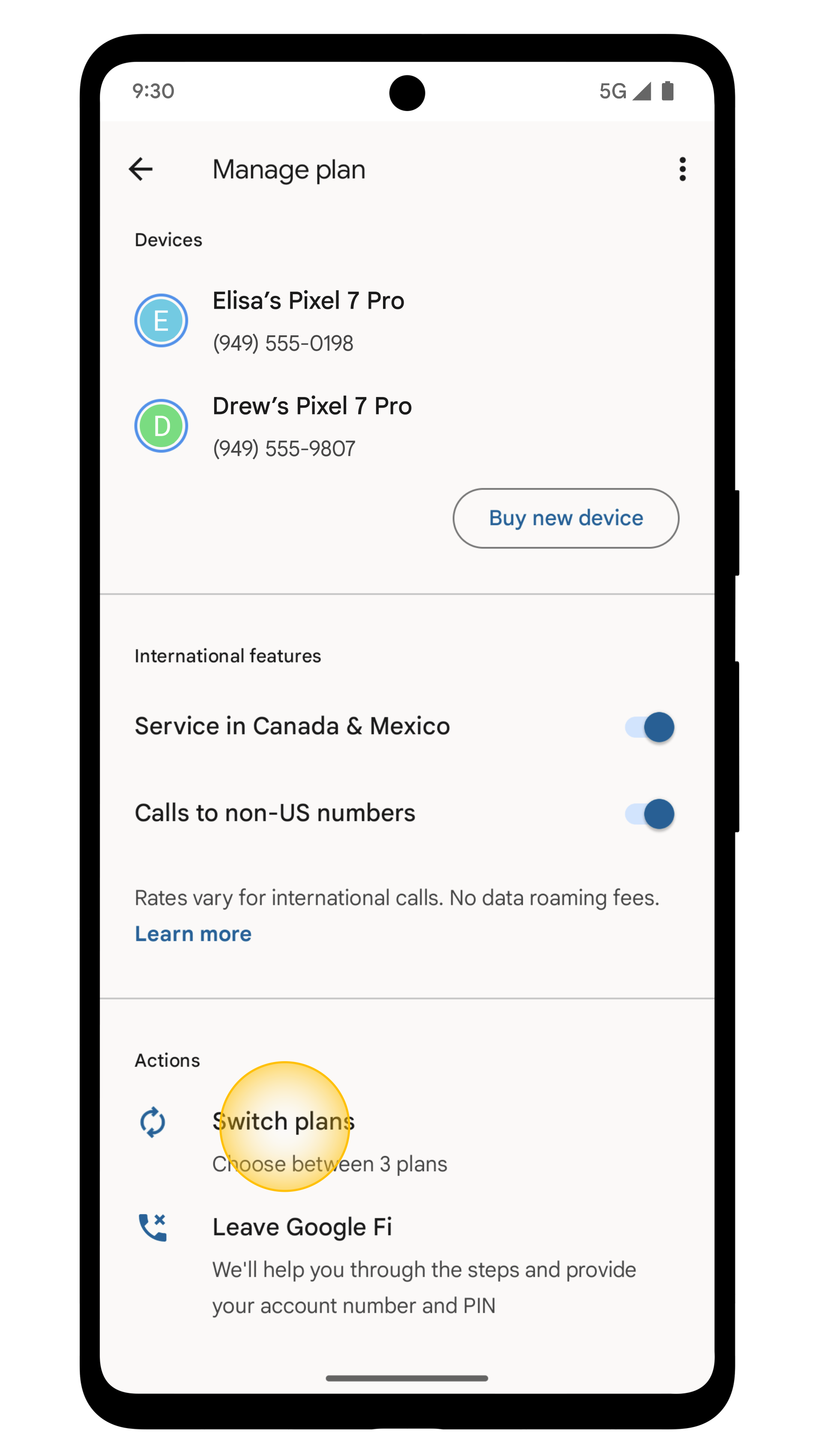The width and height of the screenshot is (814, 1456).
Task: Toggle Service in Canada & Mexico
Action: tap(649, 727)
